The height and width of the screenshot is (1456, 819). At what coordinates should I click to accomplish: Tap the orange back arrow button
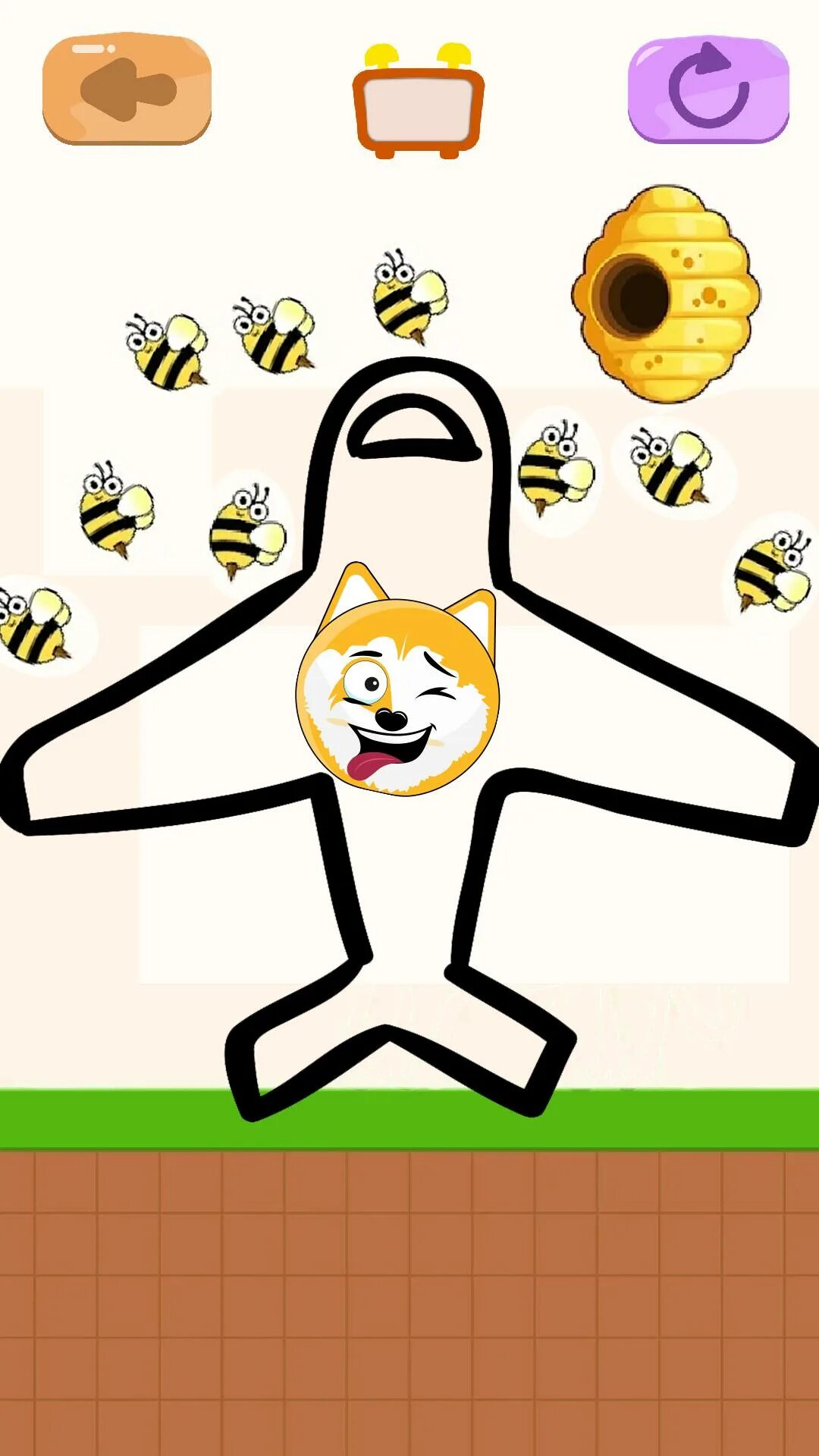click(x=127, y=89)
